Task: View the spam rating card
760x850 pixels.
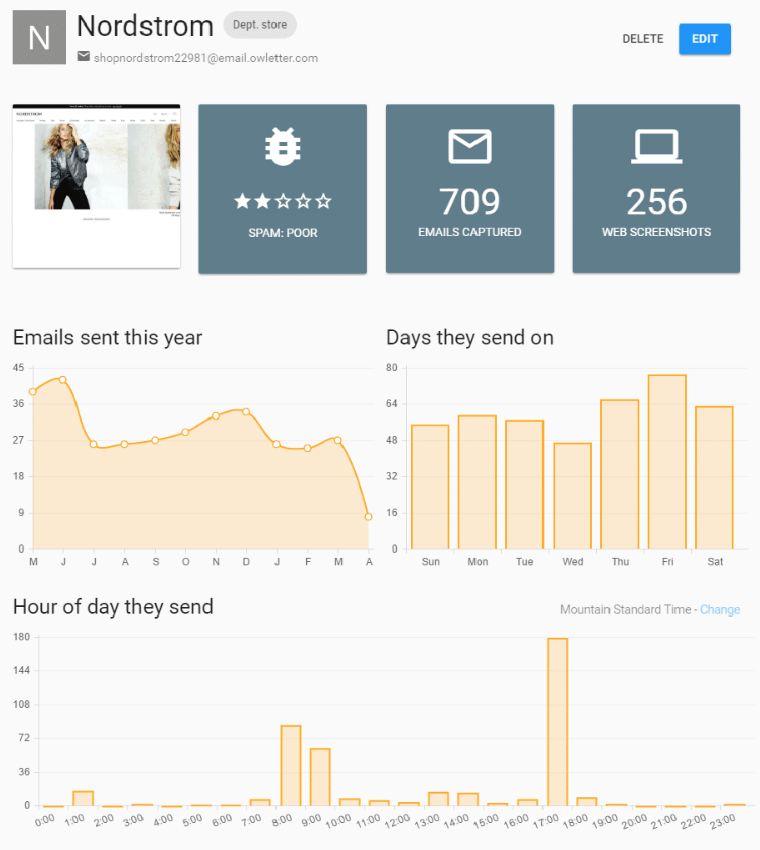Action: tap(282, 189)
